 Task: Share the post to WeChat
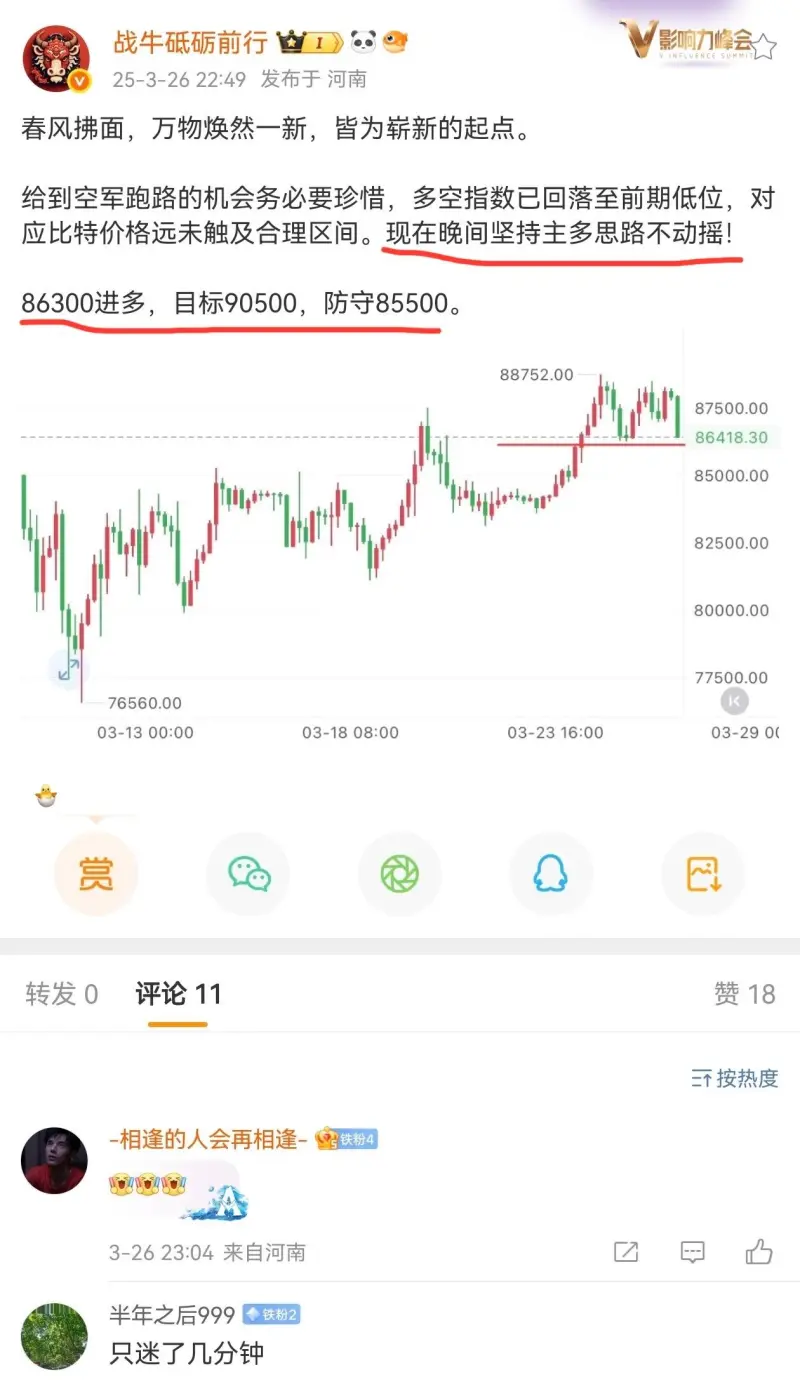[248, 874]
